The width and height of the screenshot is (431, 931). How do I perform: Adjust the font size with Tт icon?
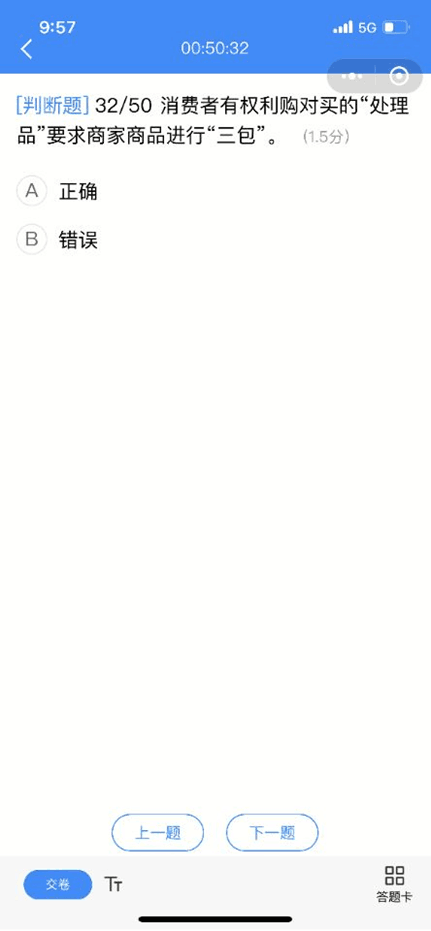point(113,884)
